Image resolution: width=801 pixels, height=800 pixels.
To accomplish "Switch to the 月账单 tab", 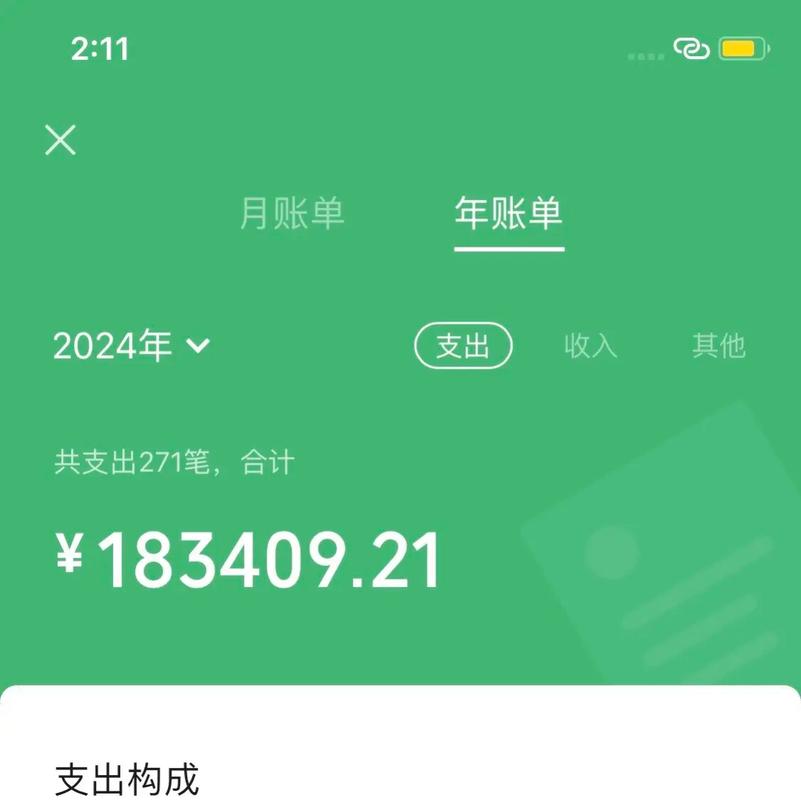I will [292, 213].
